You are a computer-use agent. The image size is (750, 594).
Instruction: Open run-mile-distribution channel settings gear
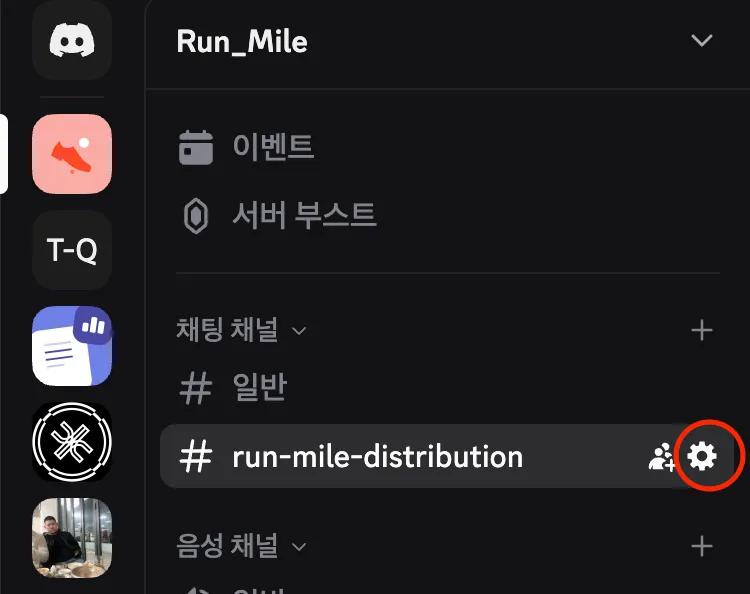(704, 457)
